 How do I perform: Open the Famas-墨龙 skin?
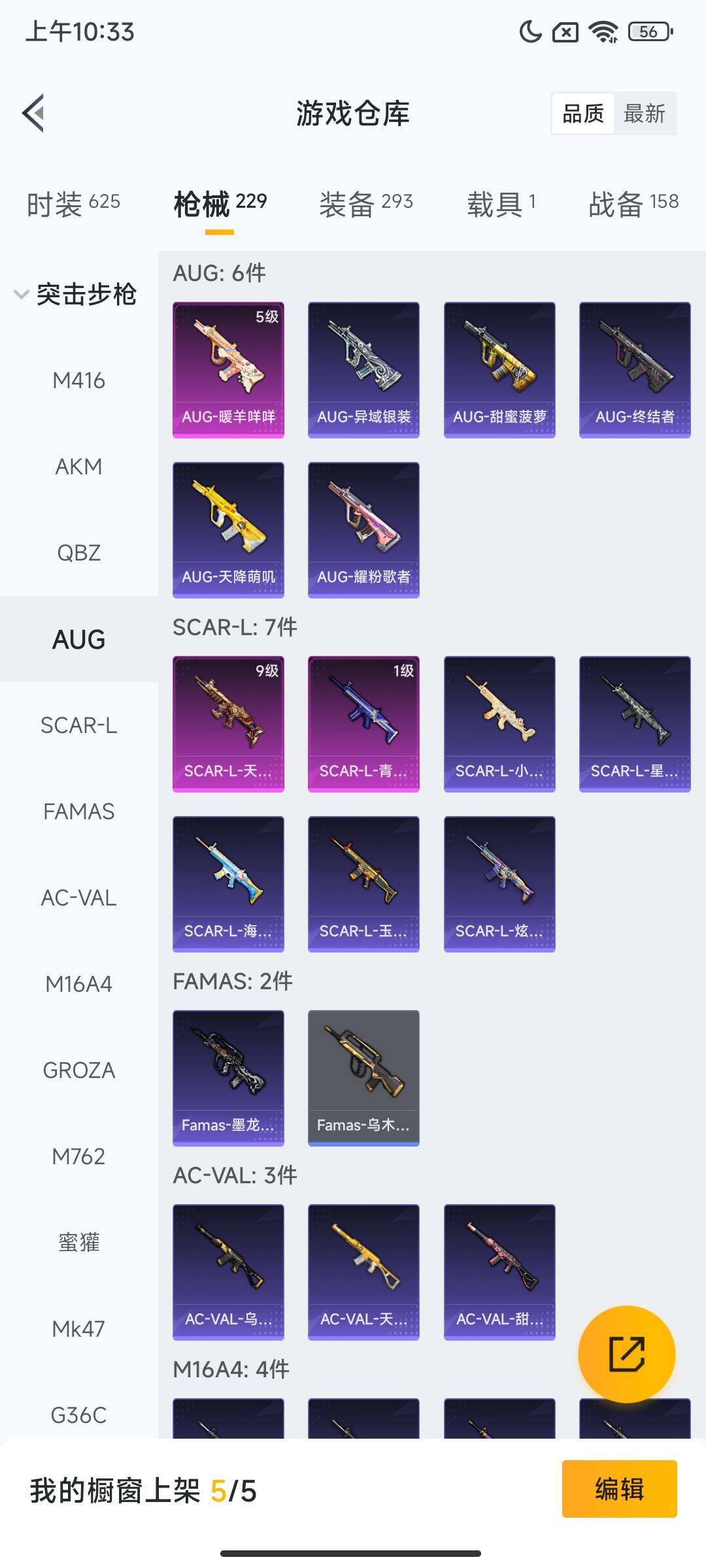tap(228, 1078)
